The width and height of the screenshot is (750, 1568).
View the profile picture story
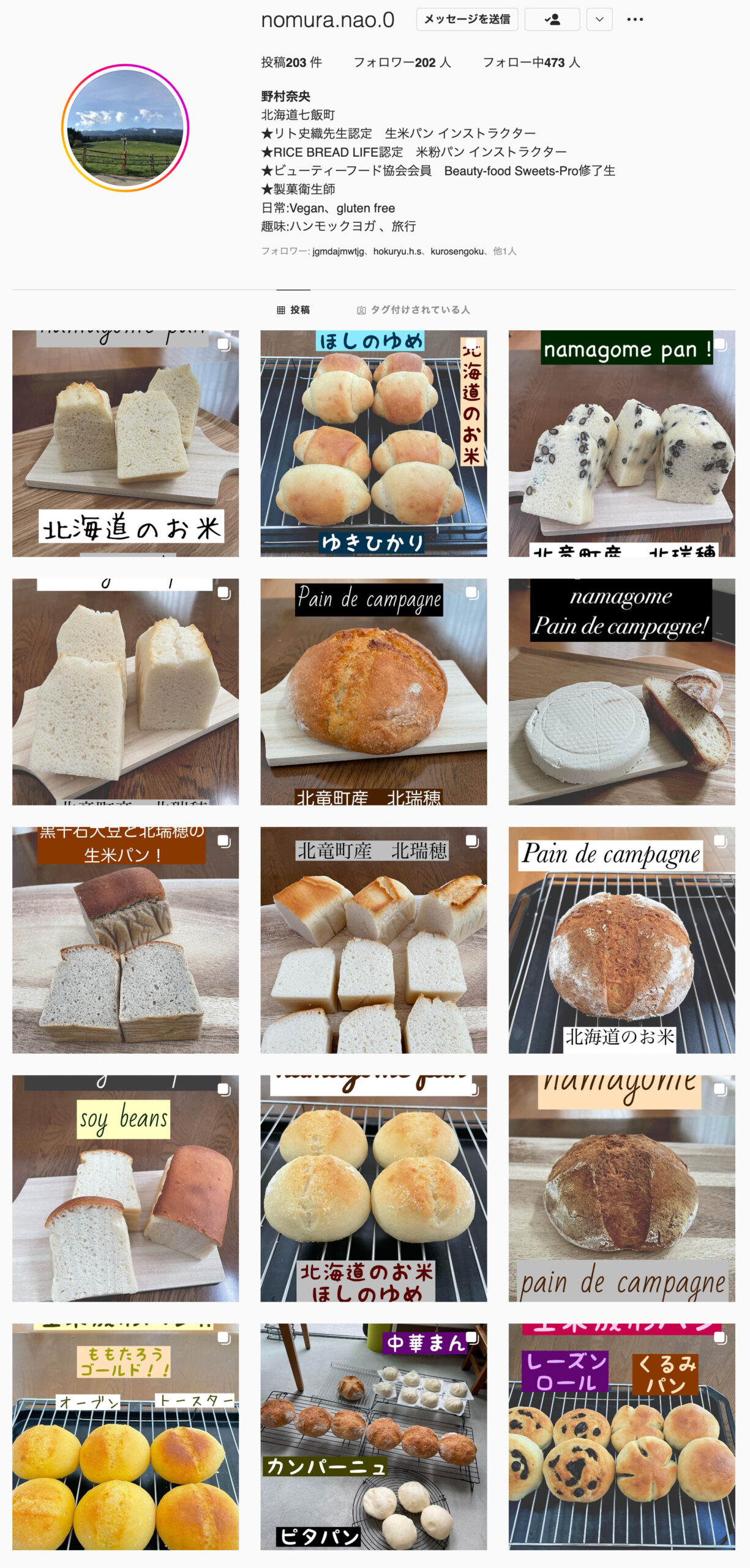click(x=125, y=128)
